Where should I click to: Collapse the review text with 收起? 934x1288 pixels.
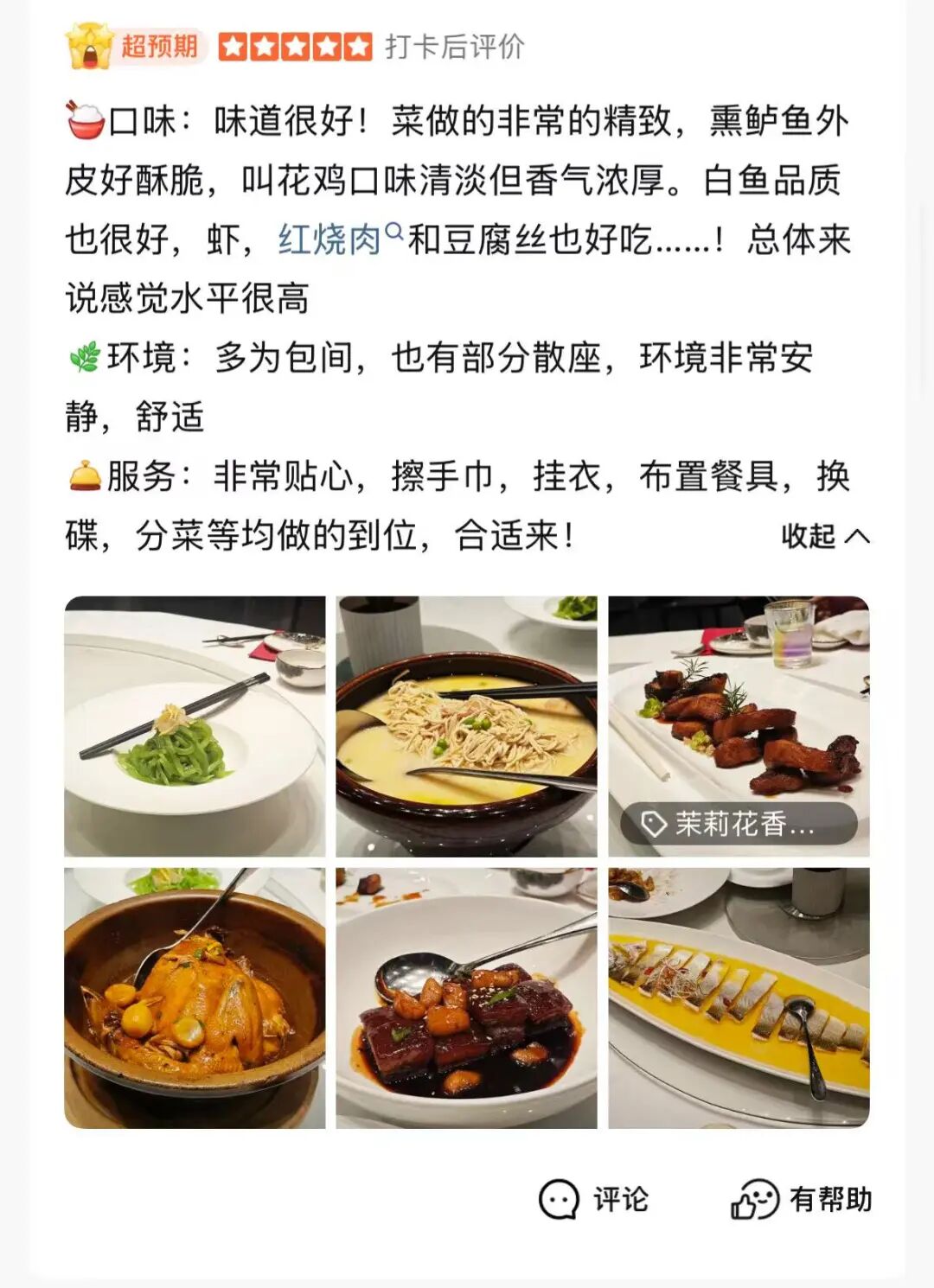pyautogui.click(x=824, y=536)
